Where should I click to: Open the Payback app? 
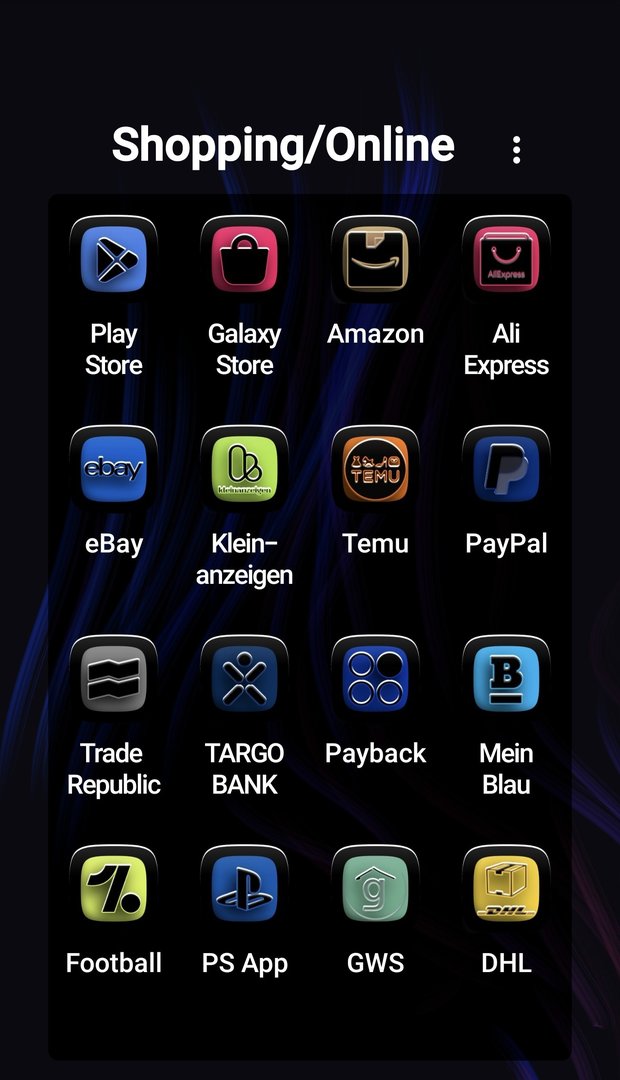[376, 680]
